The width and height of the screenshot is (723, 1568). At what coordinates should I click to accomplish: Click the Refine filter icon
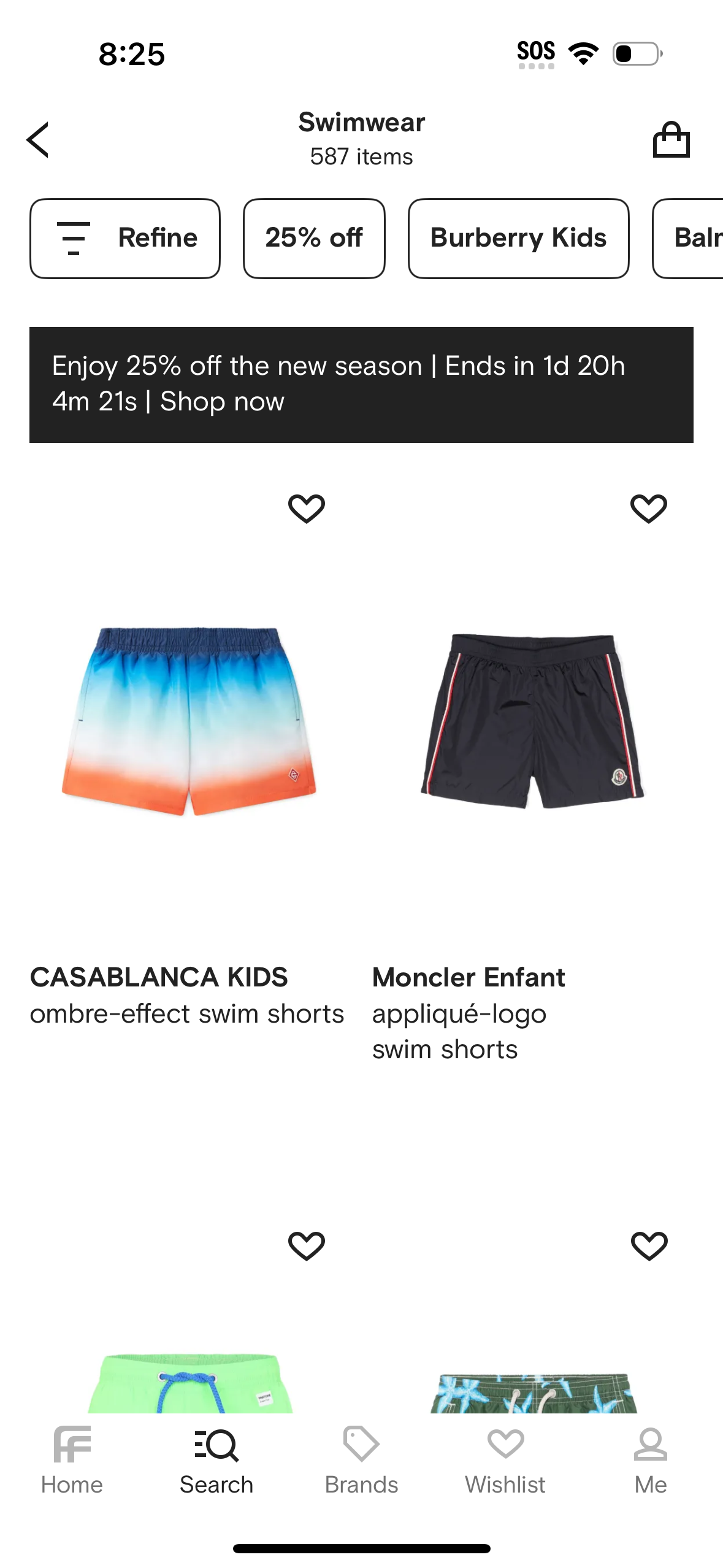(73, 238)
